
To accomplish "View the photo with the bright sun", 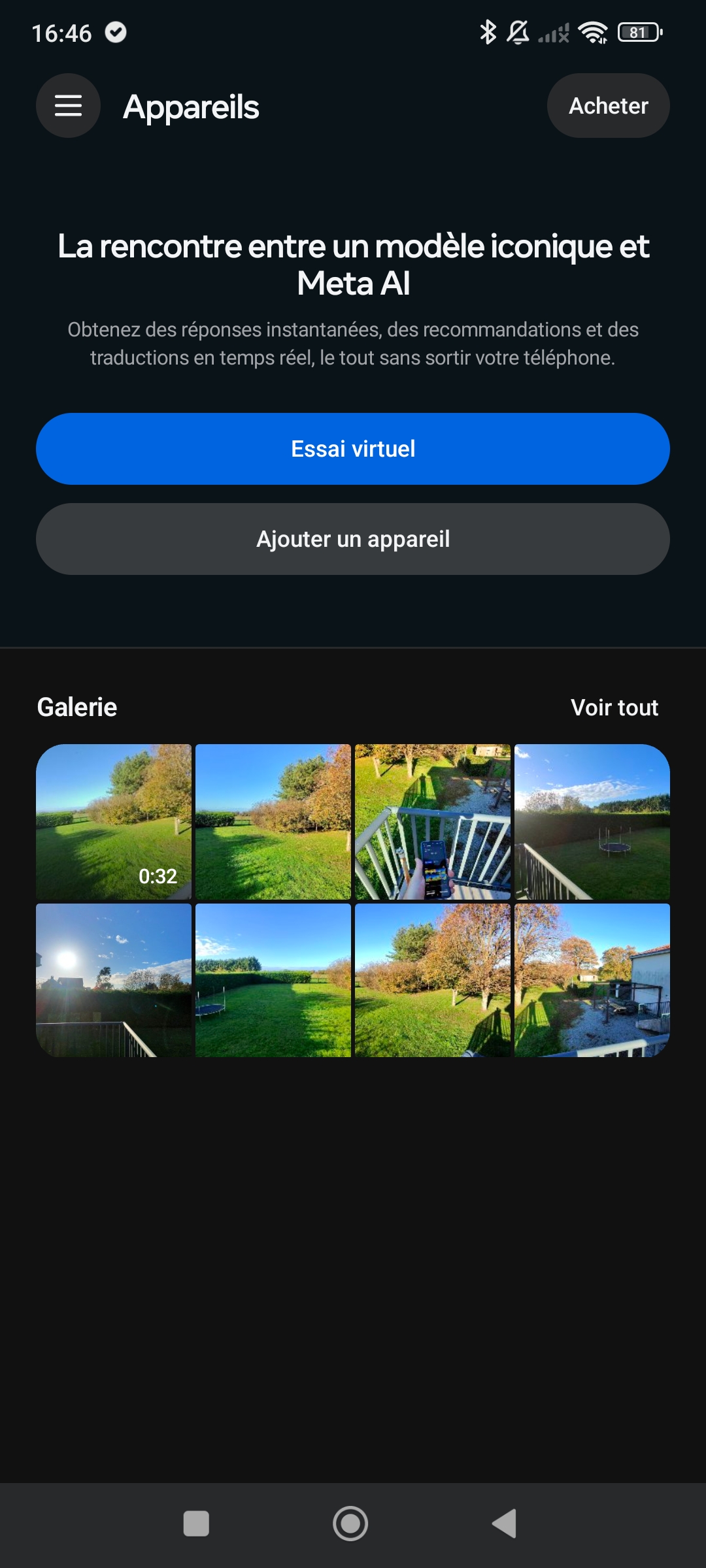I will pos(114,980).
